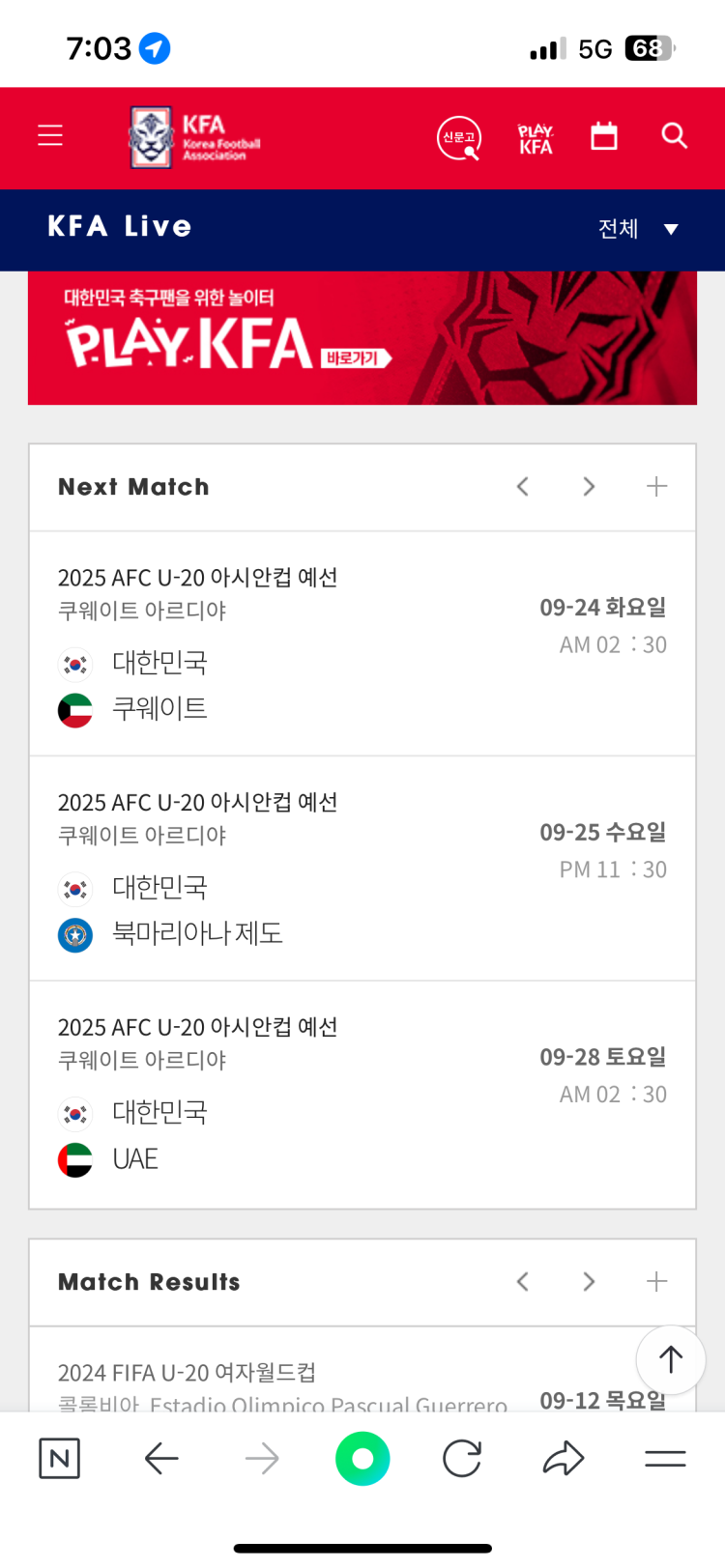Show previous results with the left chevron

click(x=522, y=1282)
